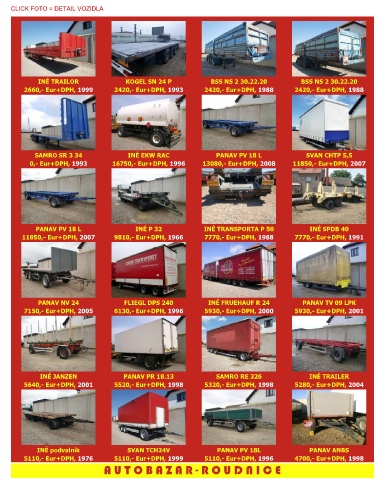View the INÉ podvalník 1976 photo
Viewport: 385px width, 480px height.
(58, 418)
